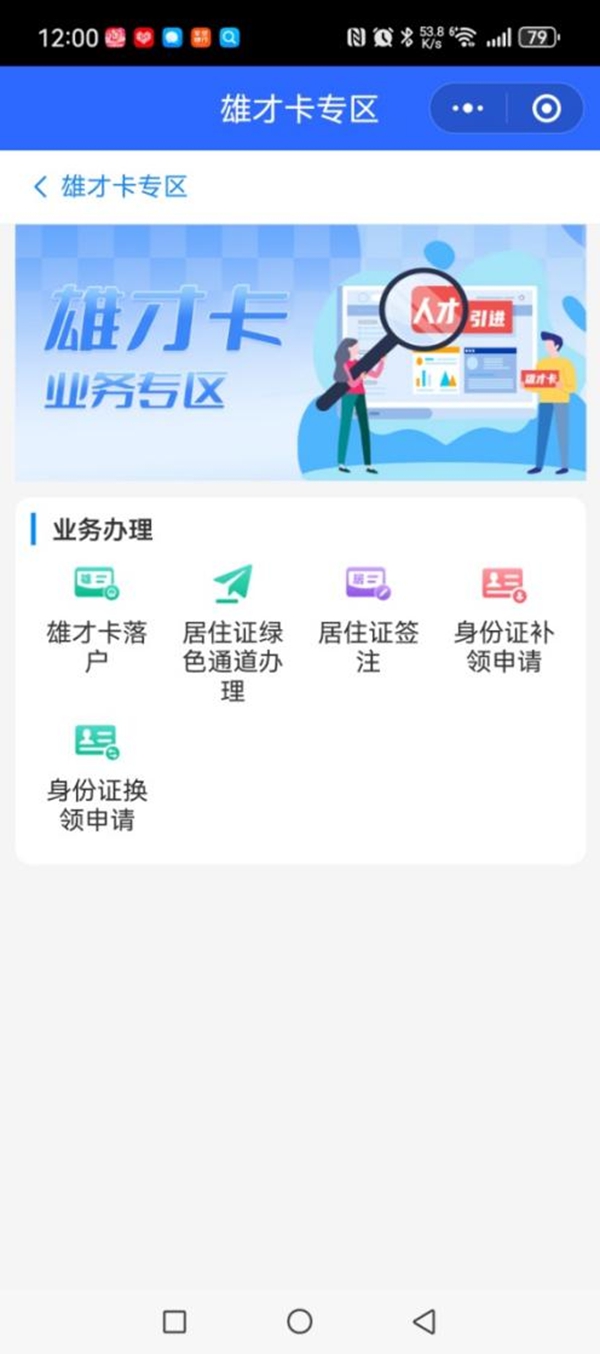
Task: Open the 雄才卡业务专区 banner
Action: click(x=300, y=352)
